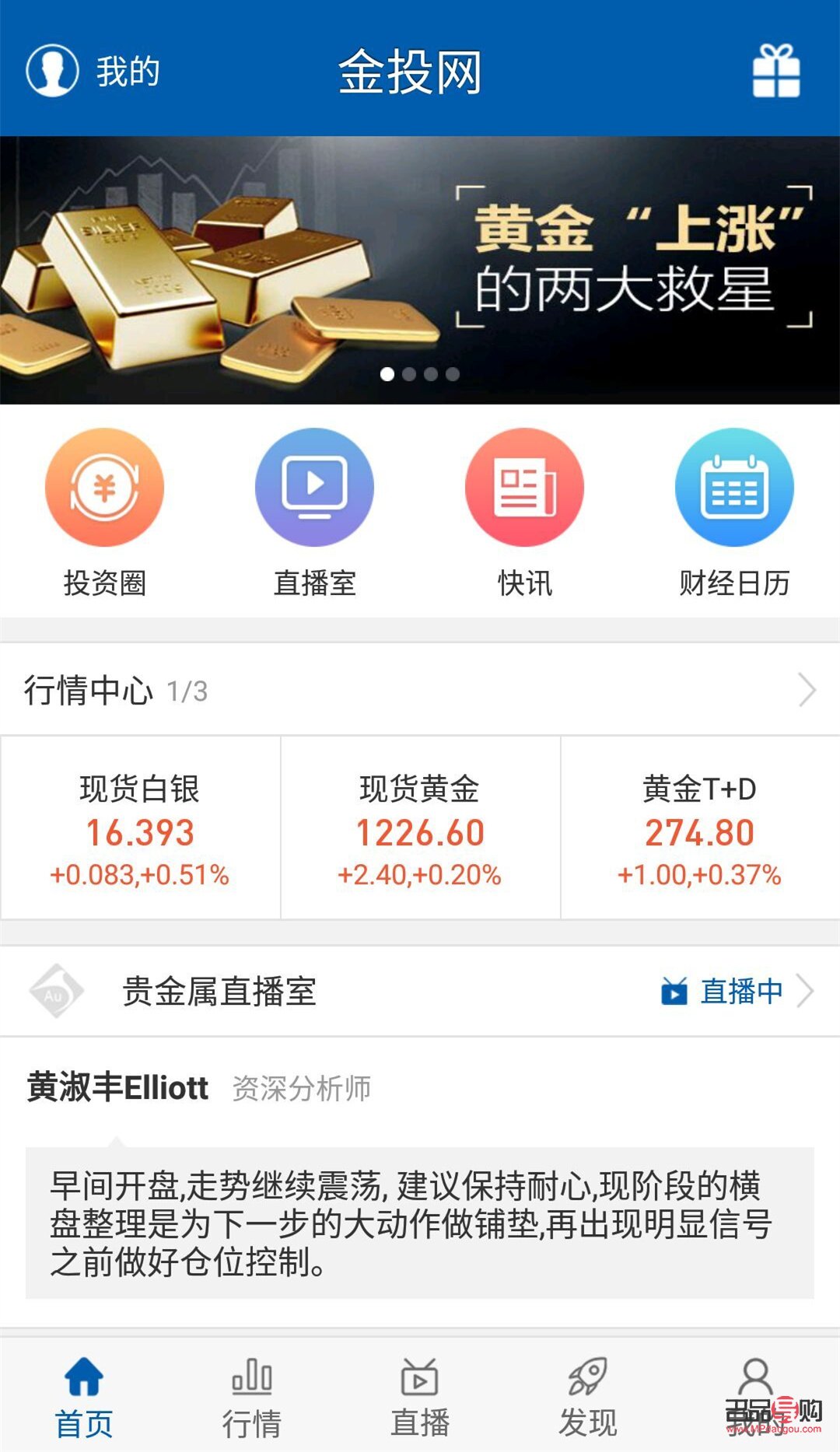Select the second carousel indicator dot

[408, 375]
